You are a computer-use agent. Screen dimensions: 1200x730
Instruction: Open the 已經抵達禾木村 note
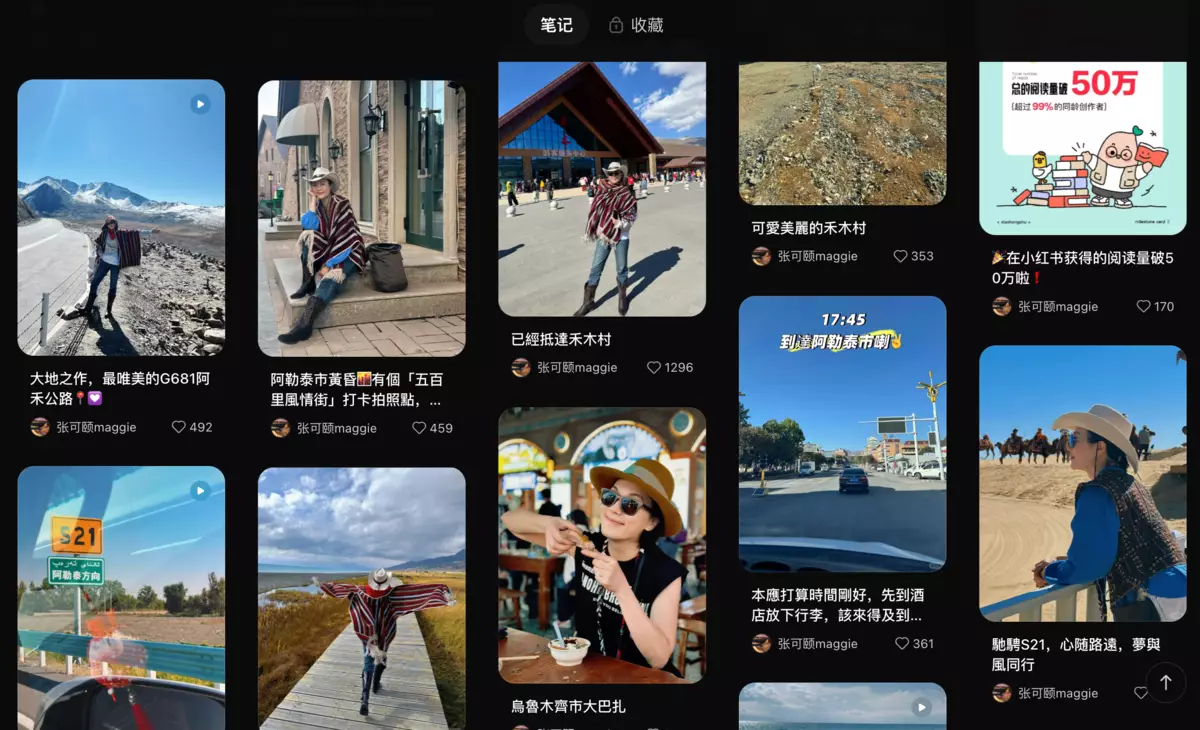(602, 189)
